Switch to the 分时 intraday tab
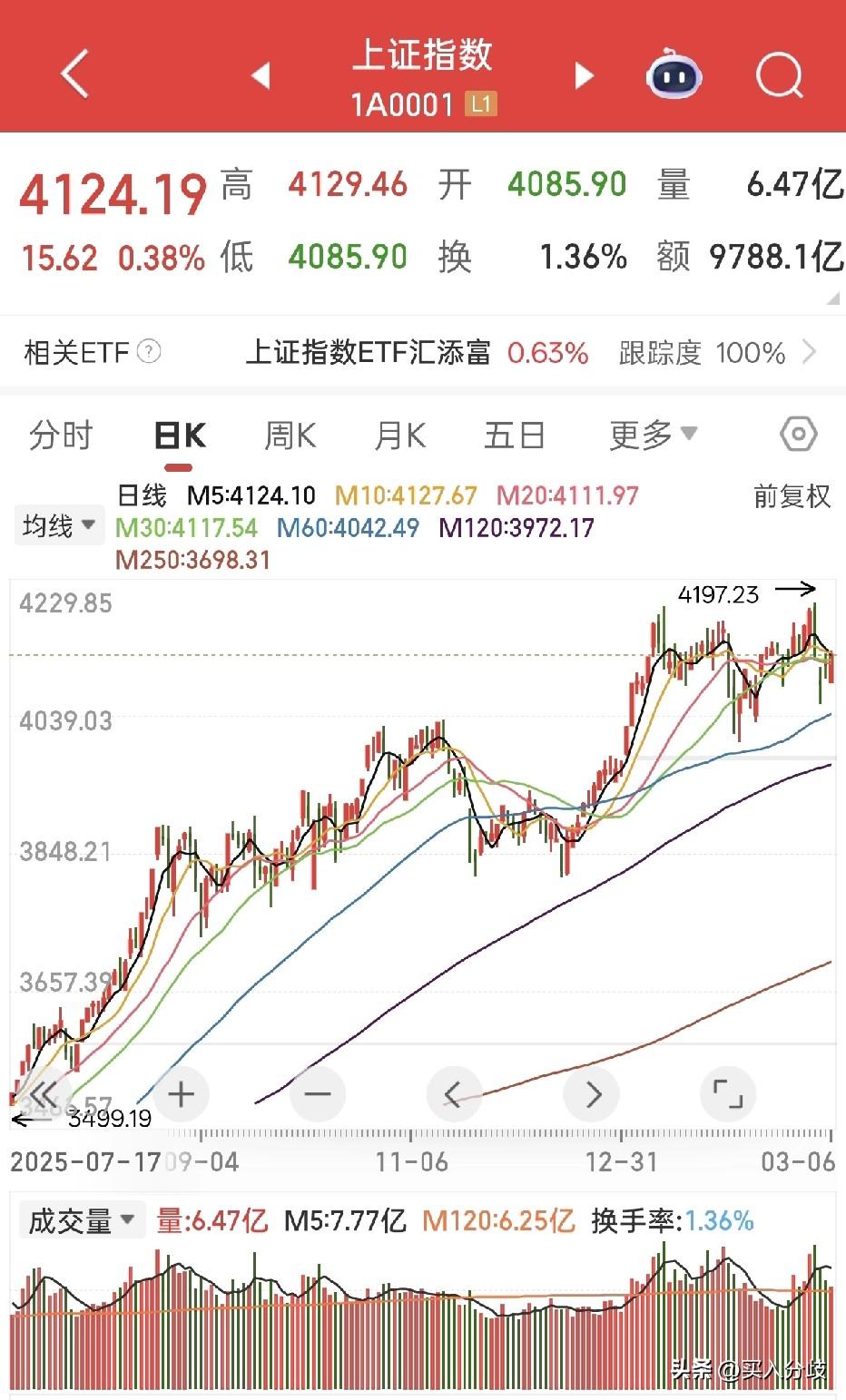Screen dimensions: 846x1400 [60, 435]
